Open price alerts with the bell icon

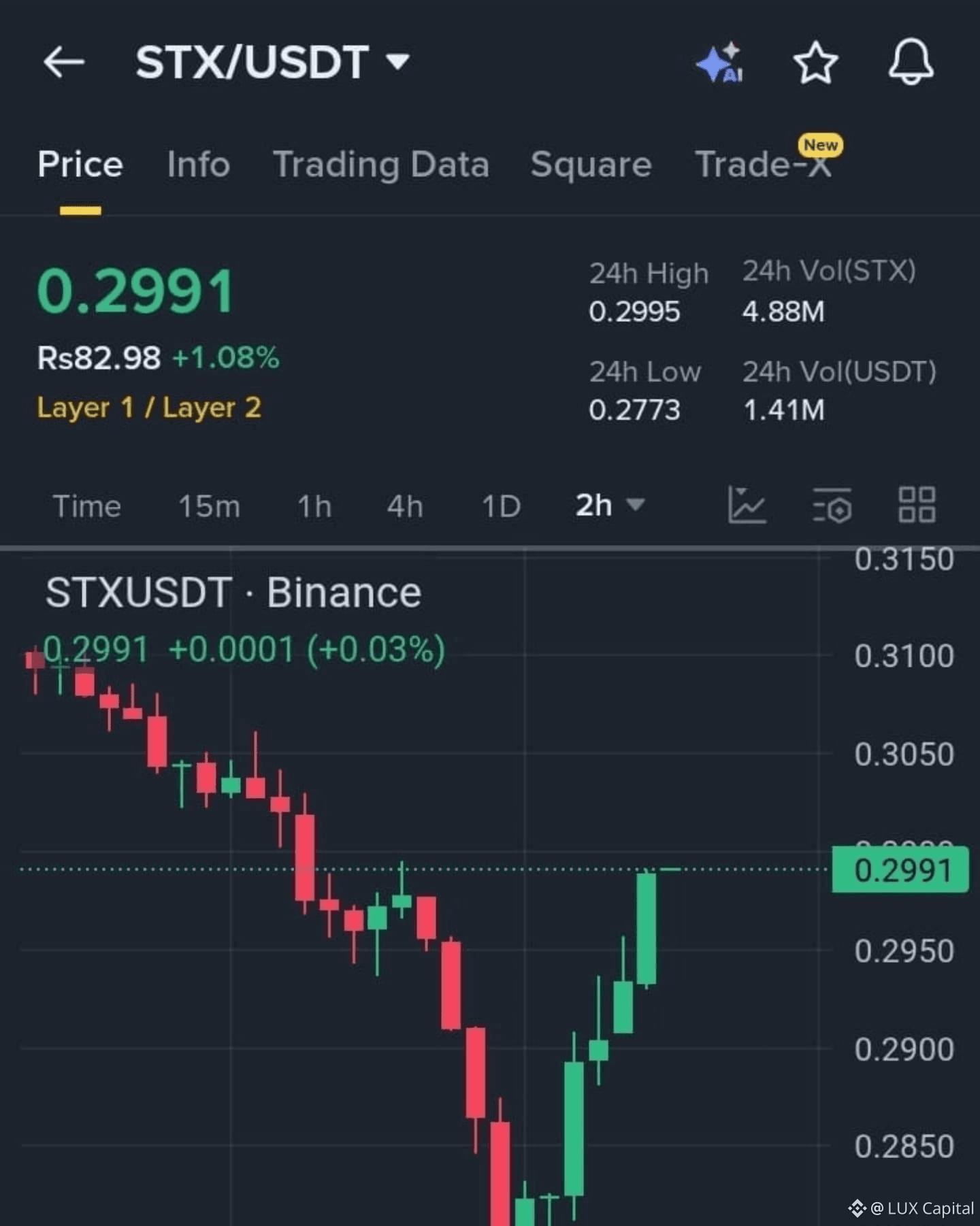pos(912,63)
